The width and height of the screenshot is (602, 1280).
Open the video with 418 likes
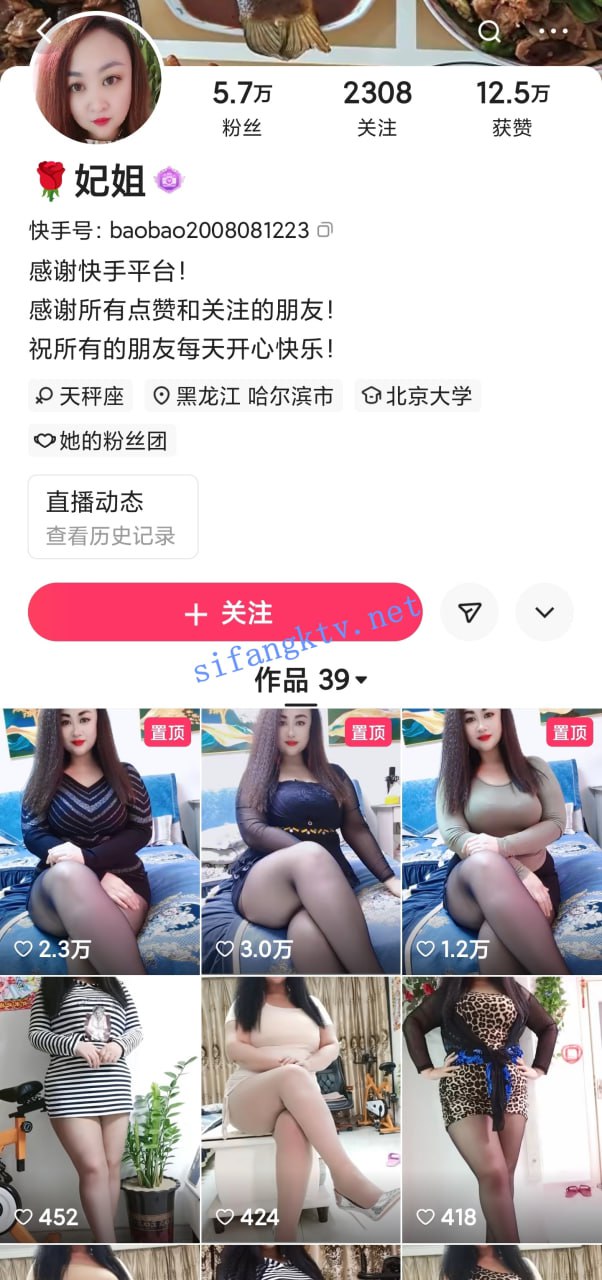coord(502,1110)
